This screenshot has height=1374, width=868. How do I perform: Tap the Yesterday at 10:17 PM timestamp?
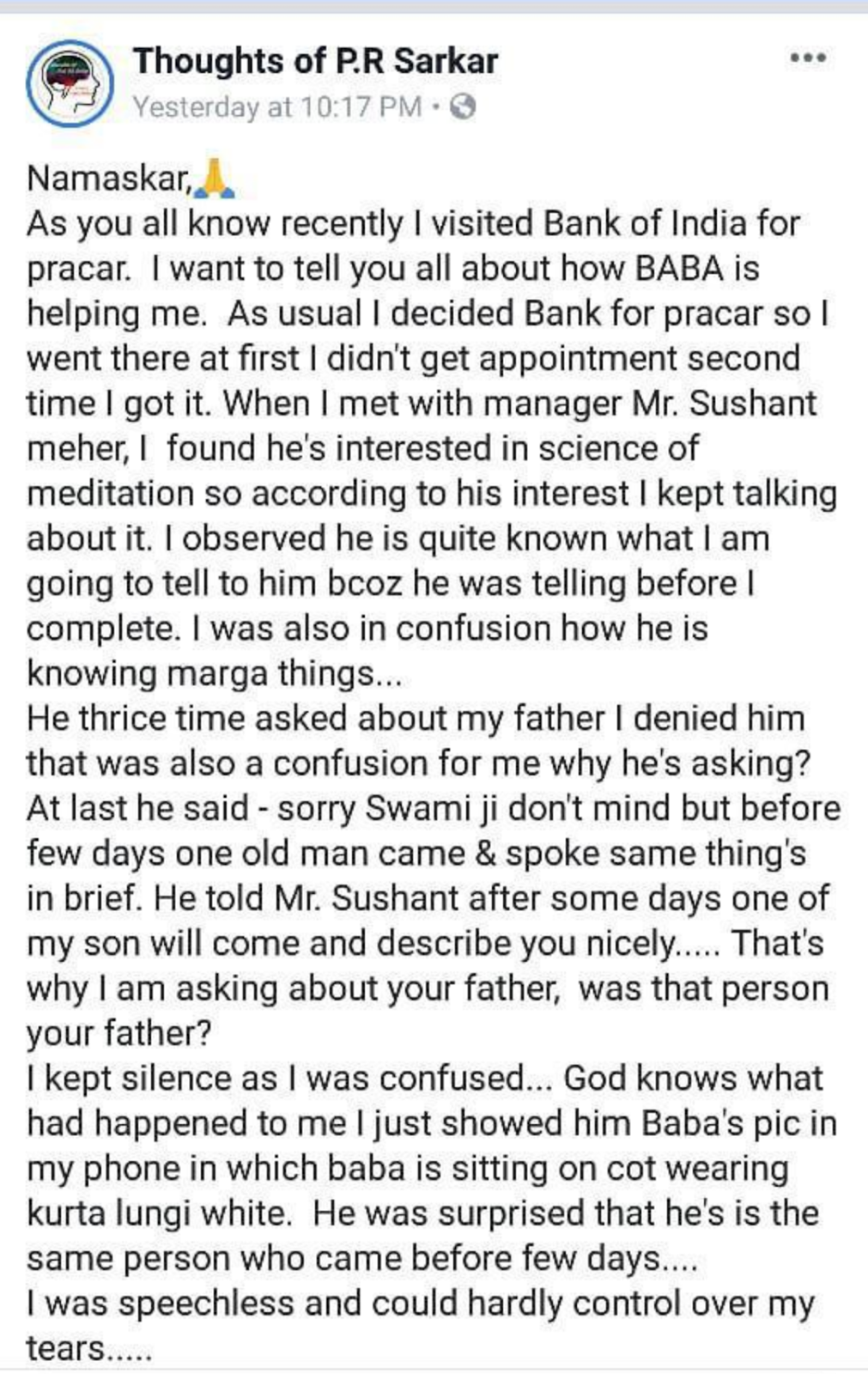(x=276, y=106)
